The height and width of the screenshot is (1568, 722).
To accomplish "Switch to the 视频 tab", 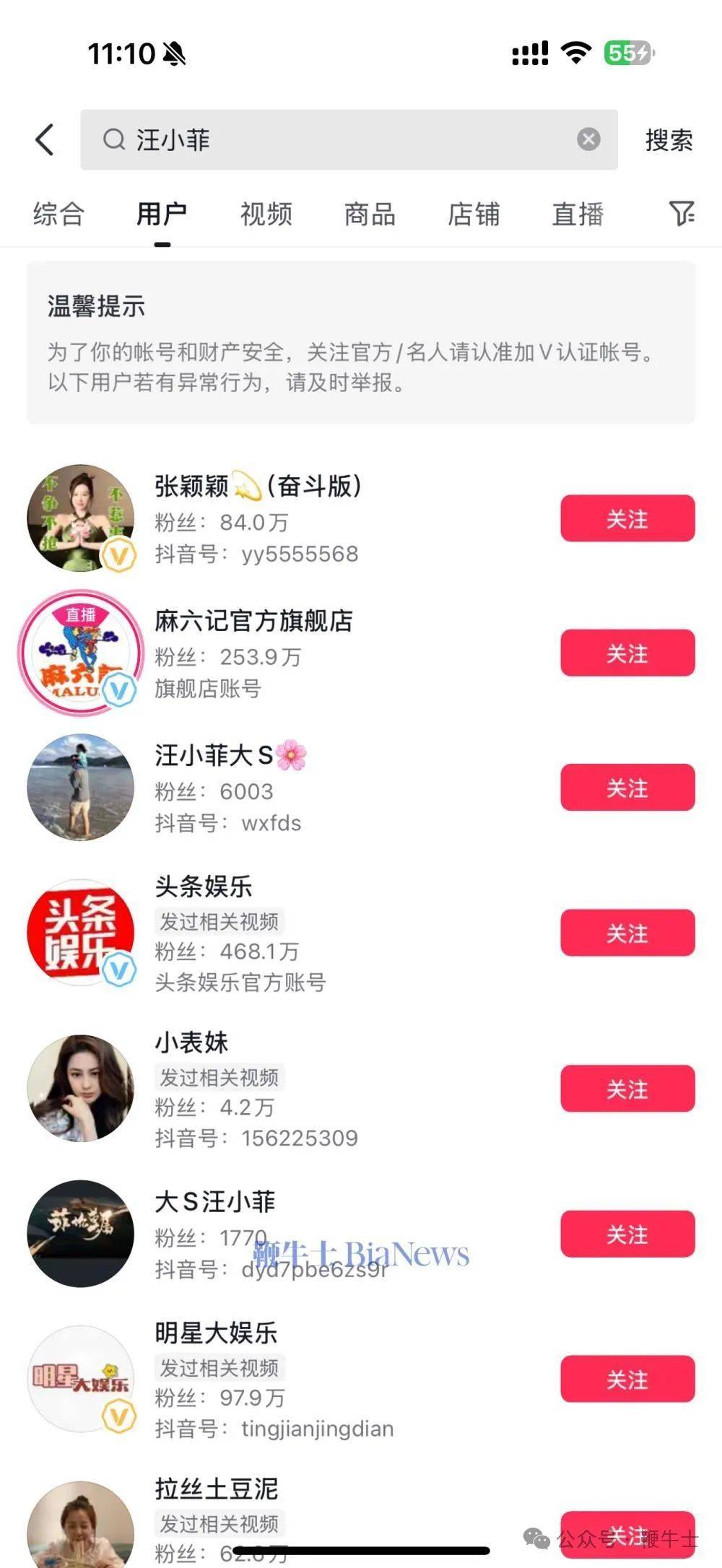I will pyautogui.click(x=266, y=214).
